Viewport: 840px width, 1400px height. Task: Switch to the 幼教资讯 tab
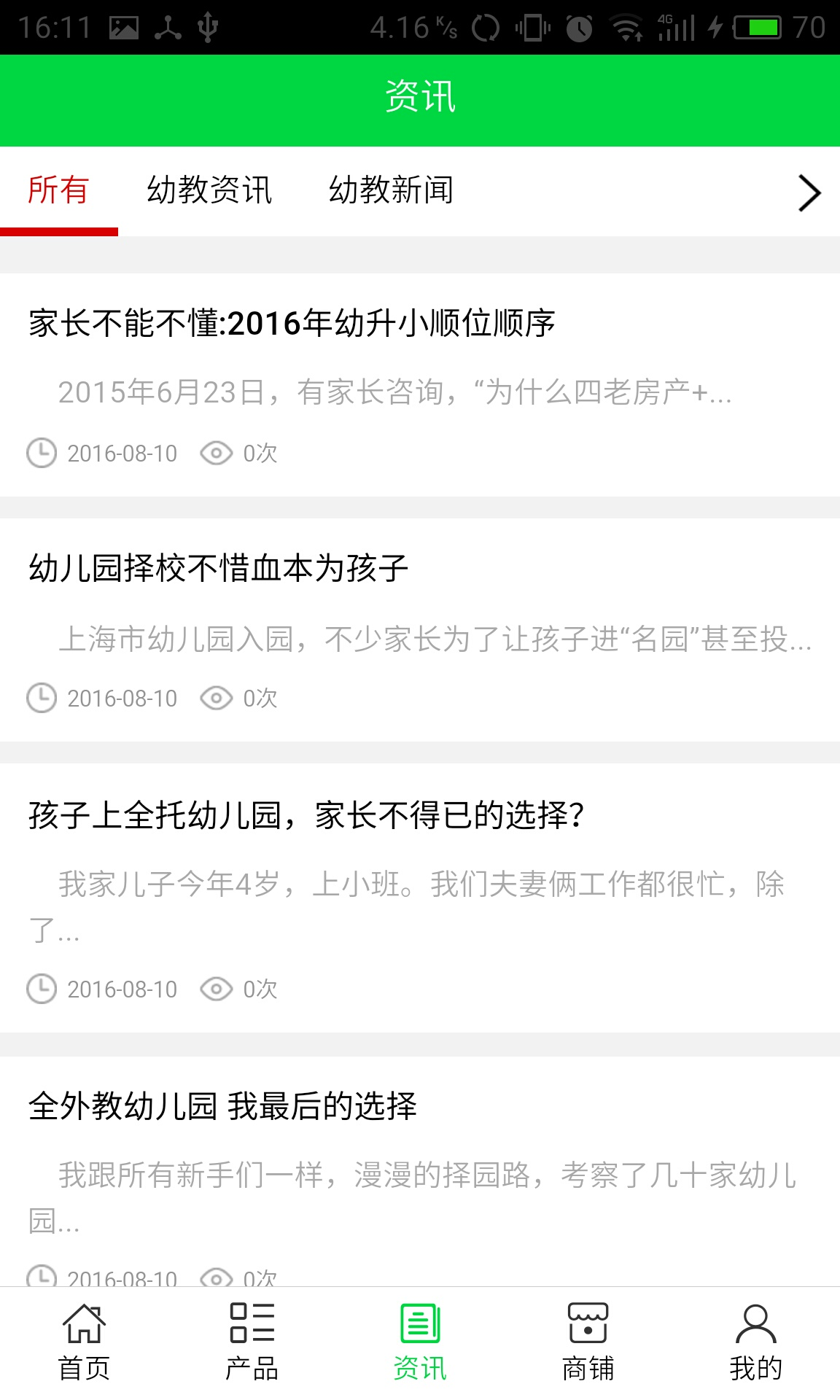(209, 191)
